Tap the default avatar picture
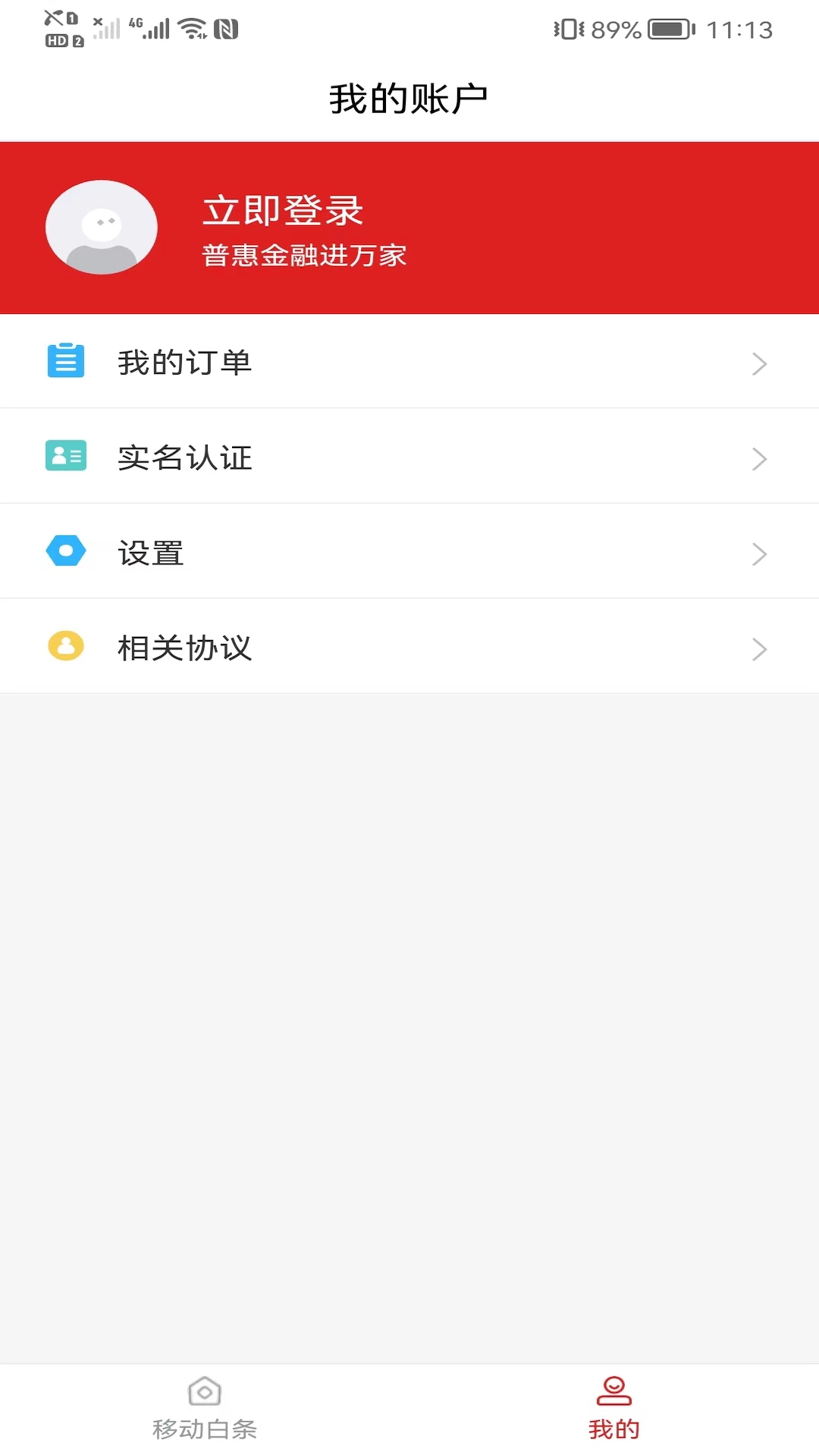Viewport: 819px width, 1456px height. [x=102, y=227]
